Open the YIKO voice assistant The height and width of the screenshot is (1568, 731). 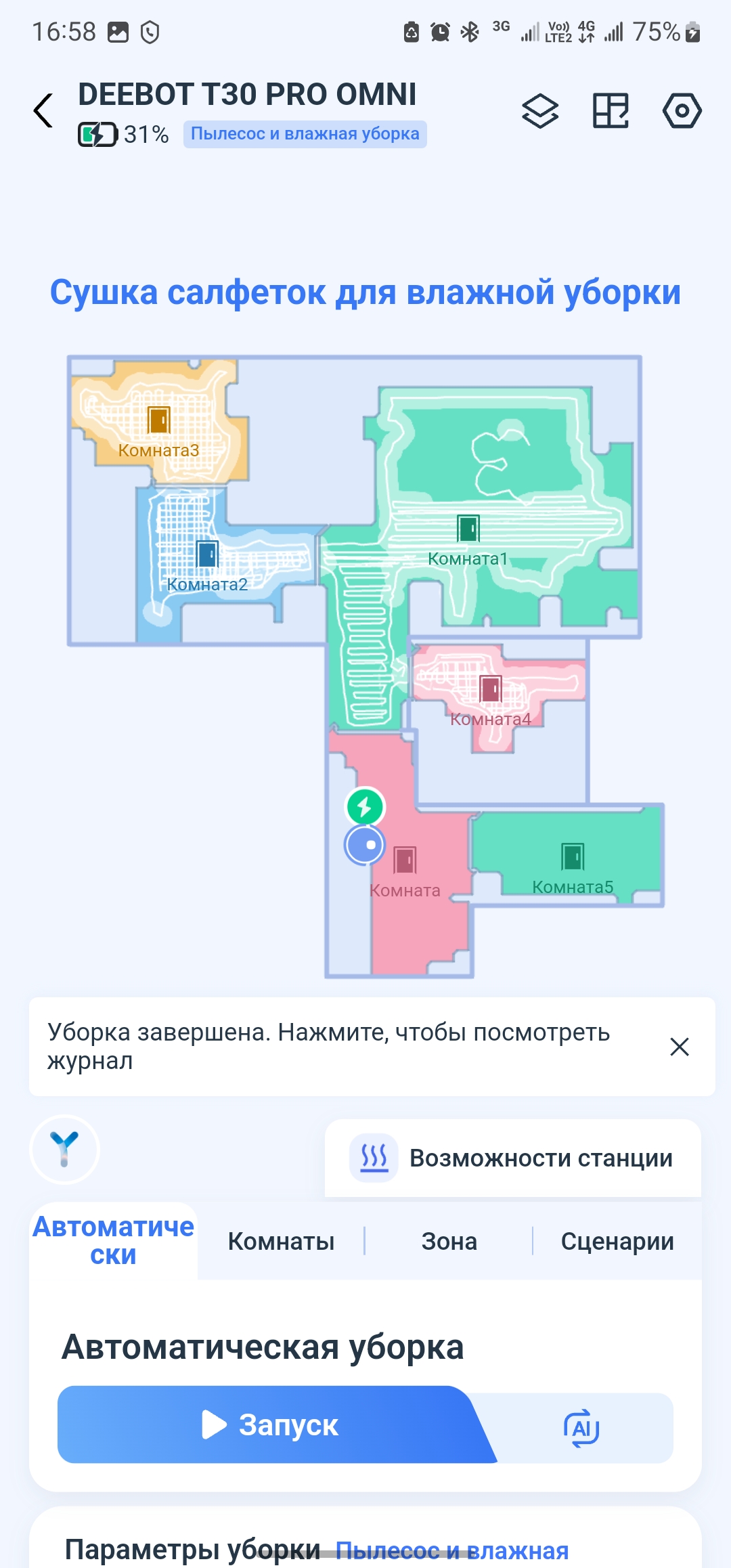[x=64, y=1149]
